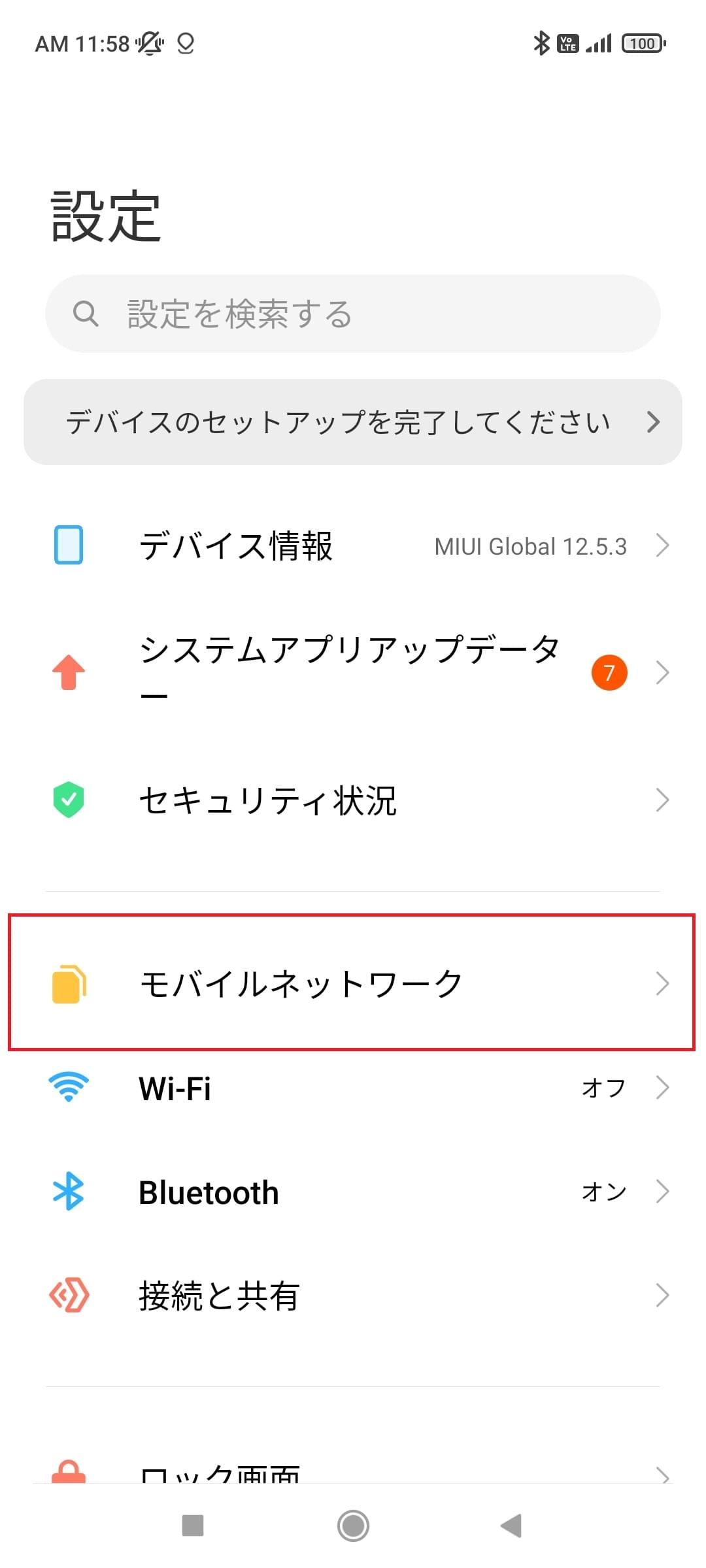Tap the blue device info phone icon
The width and height of the screenshot is (706, 1568).
(x=67, y=546)
